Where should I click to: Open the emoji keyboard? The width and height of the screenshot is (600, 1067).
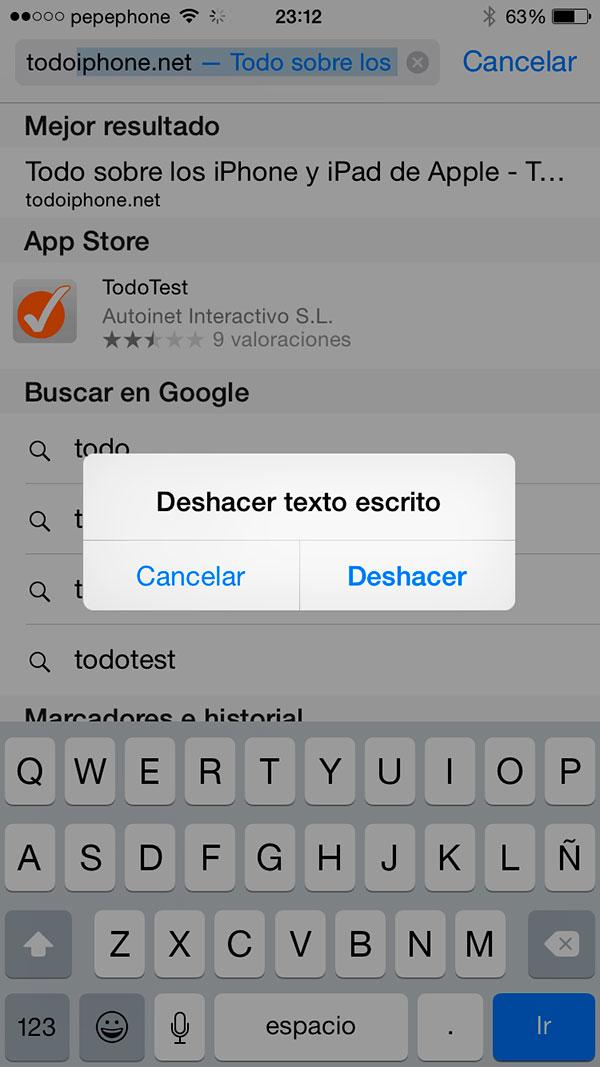(x=112, y=1025)
